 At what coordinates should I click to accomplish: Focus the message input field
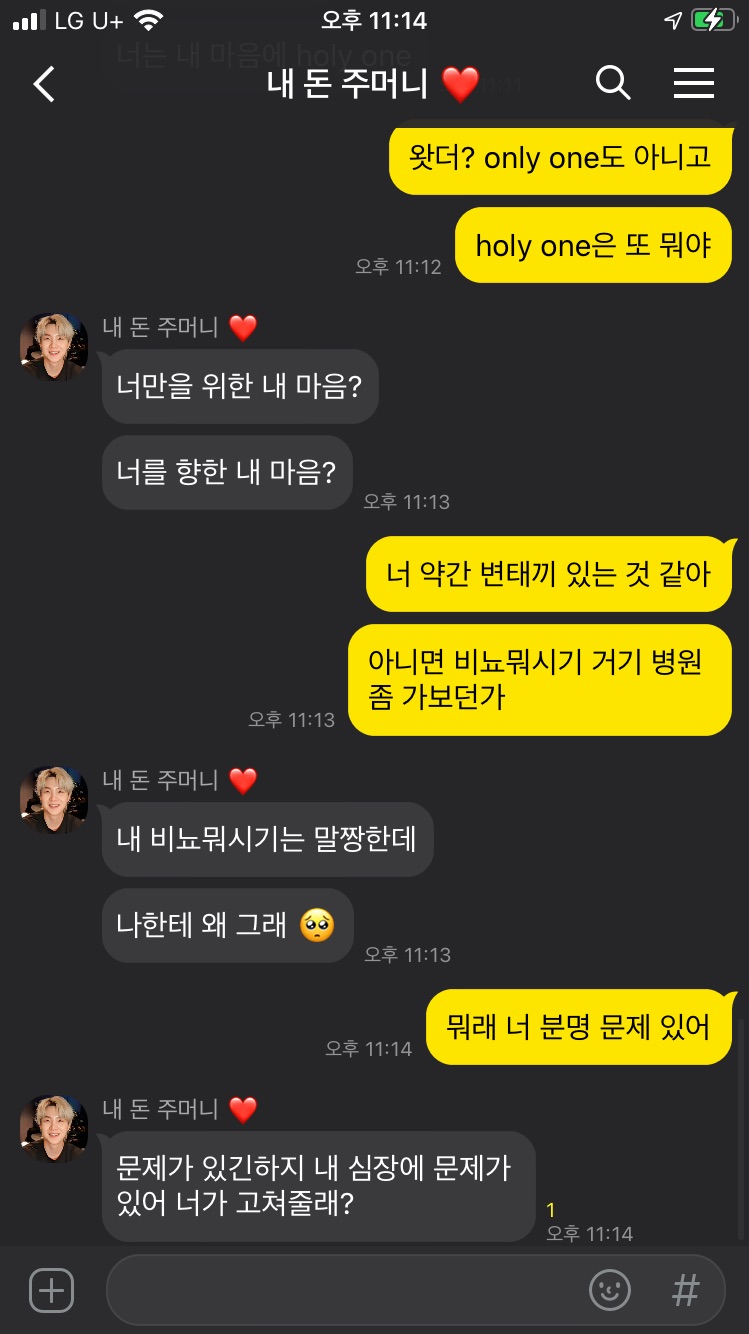(x=340, y=1290)
